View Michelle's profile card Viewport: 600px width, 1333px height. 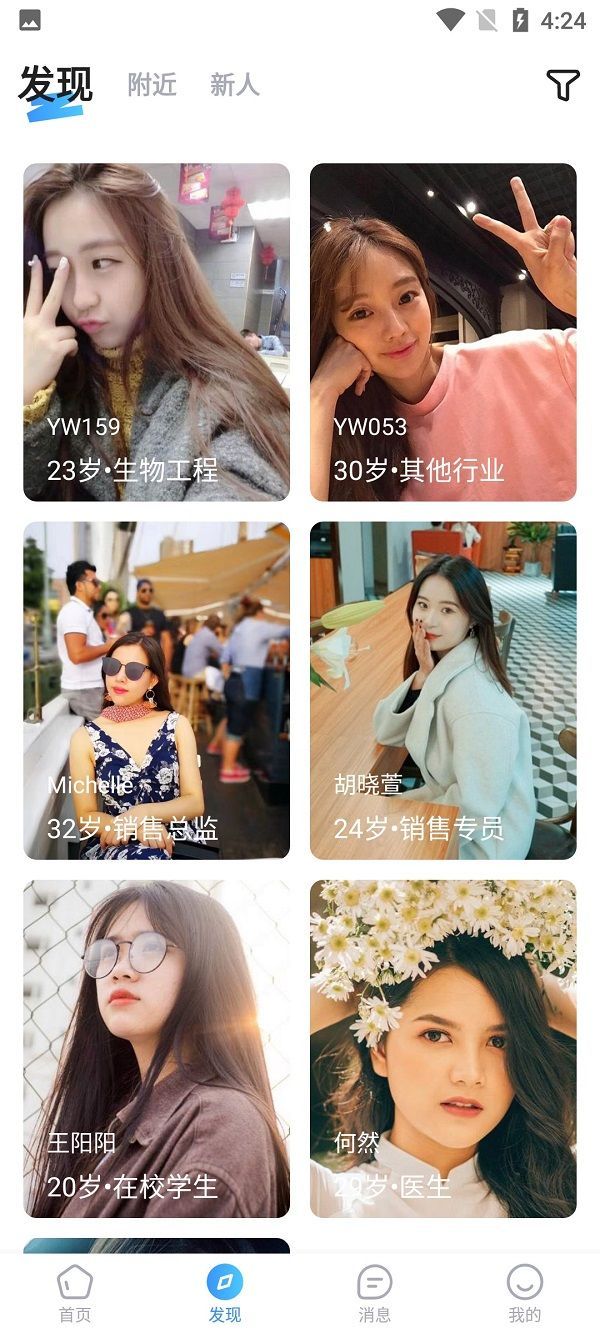pos(156,690)
